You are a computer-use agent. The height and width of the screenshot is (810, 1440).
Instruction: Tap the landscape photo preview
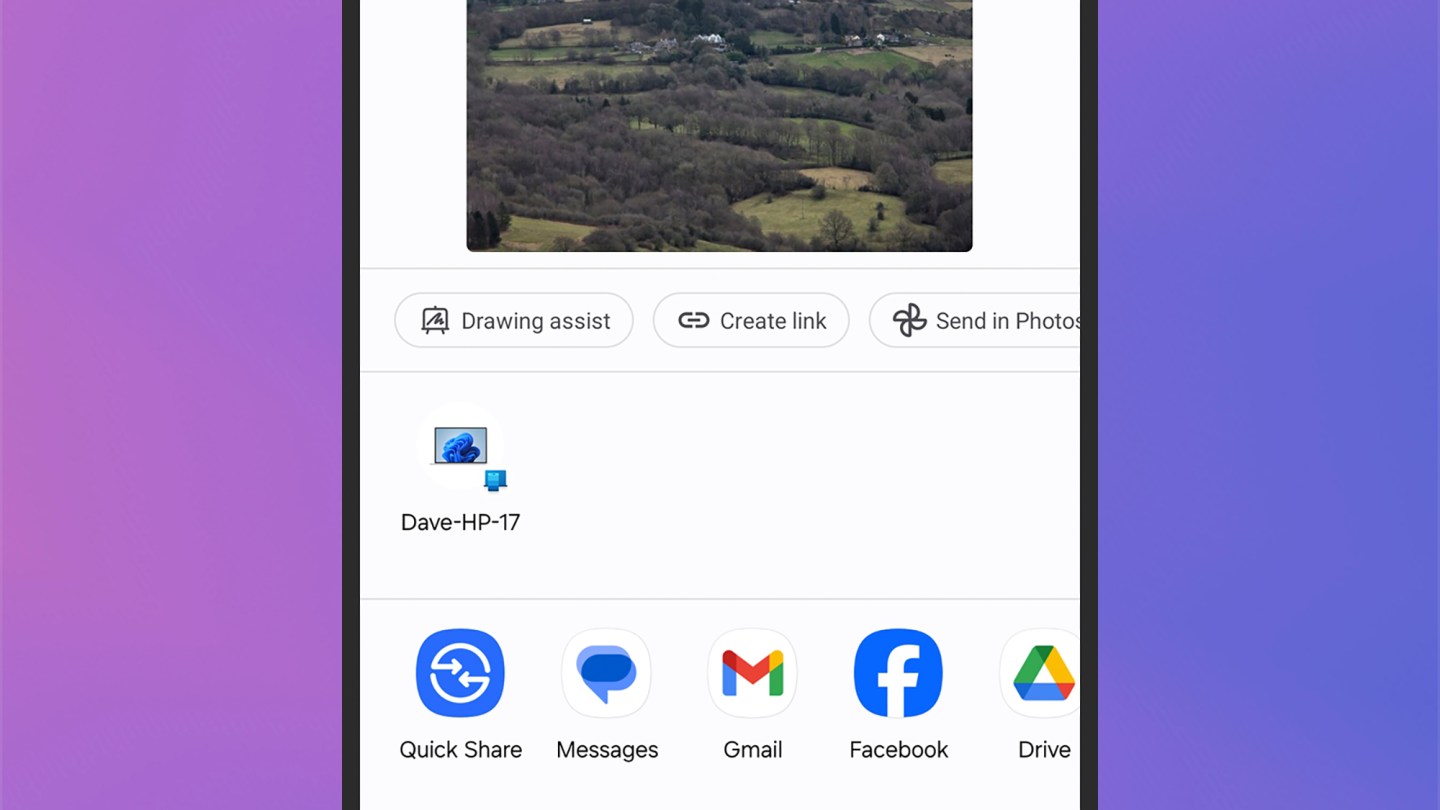719,125
